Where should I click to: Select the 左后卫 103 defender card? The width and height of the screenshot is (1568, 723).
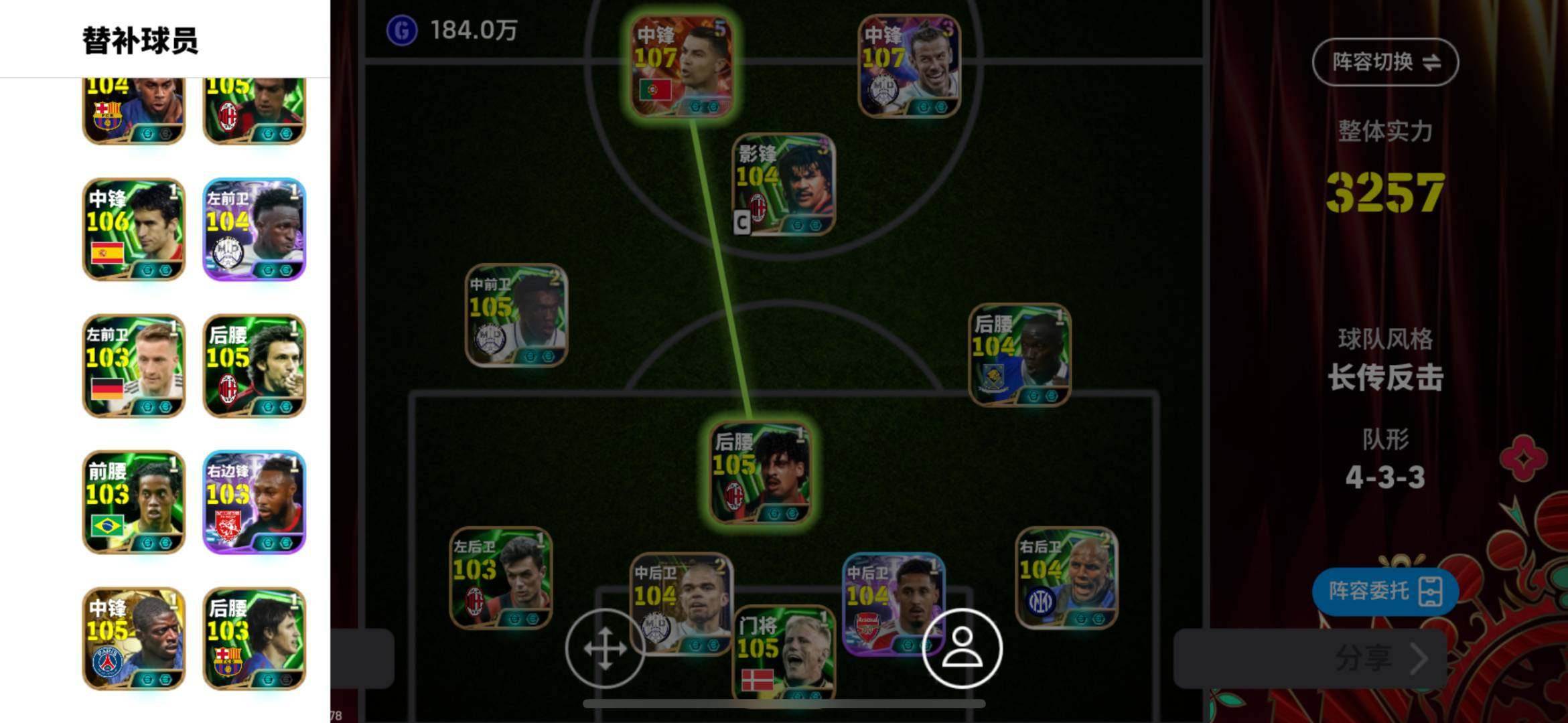(x=500, y=576)
